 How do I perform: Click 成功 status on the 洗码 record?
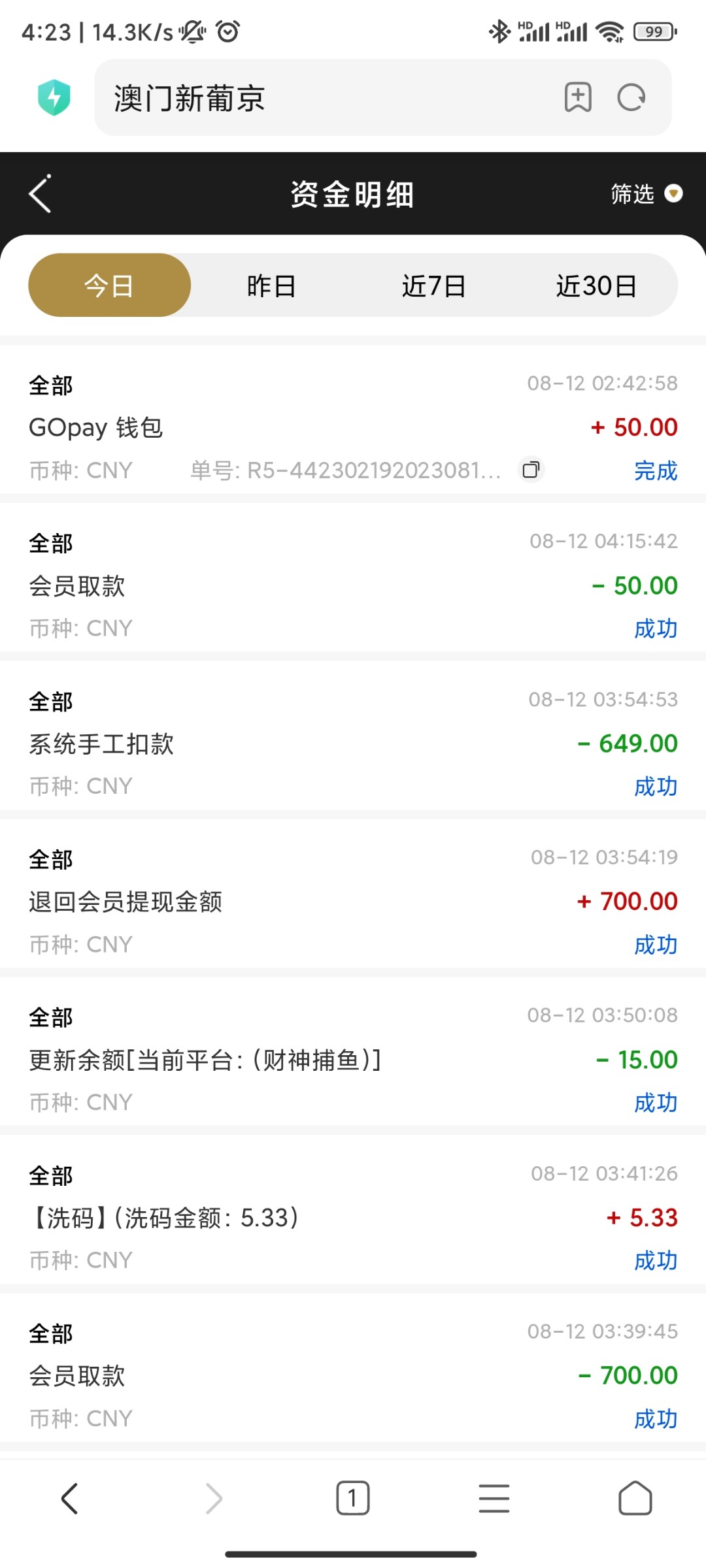click(x=656, y=1260)
